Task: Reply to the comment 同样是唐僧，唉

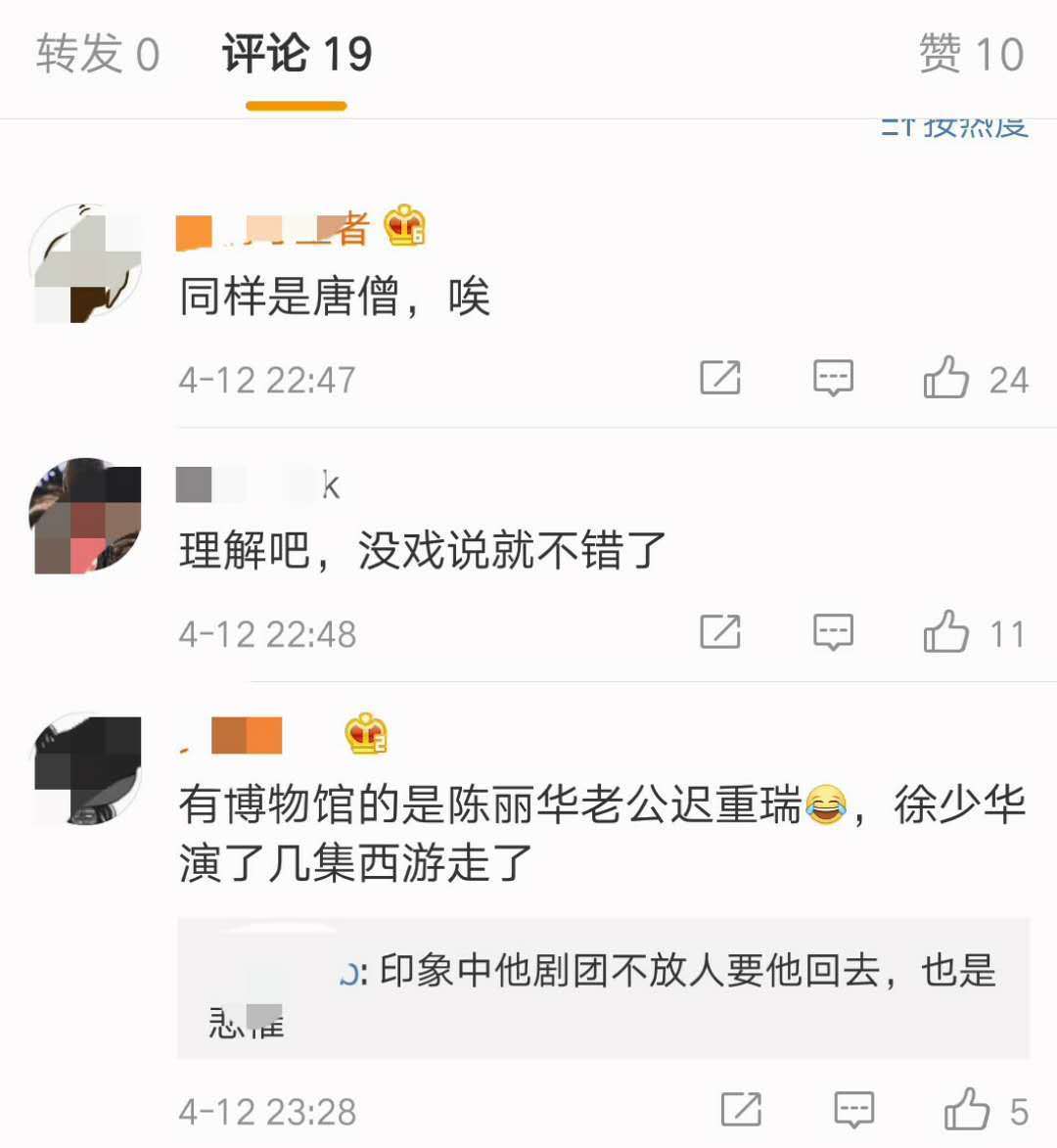Action: point(833,378)
